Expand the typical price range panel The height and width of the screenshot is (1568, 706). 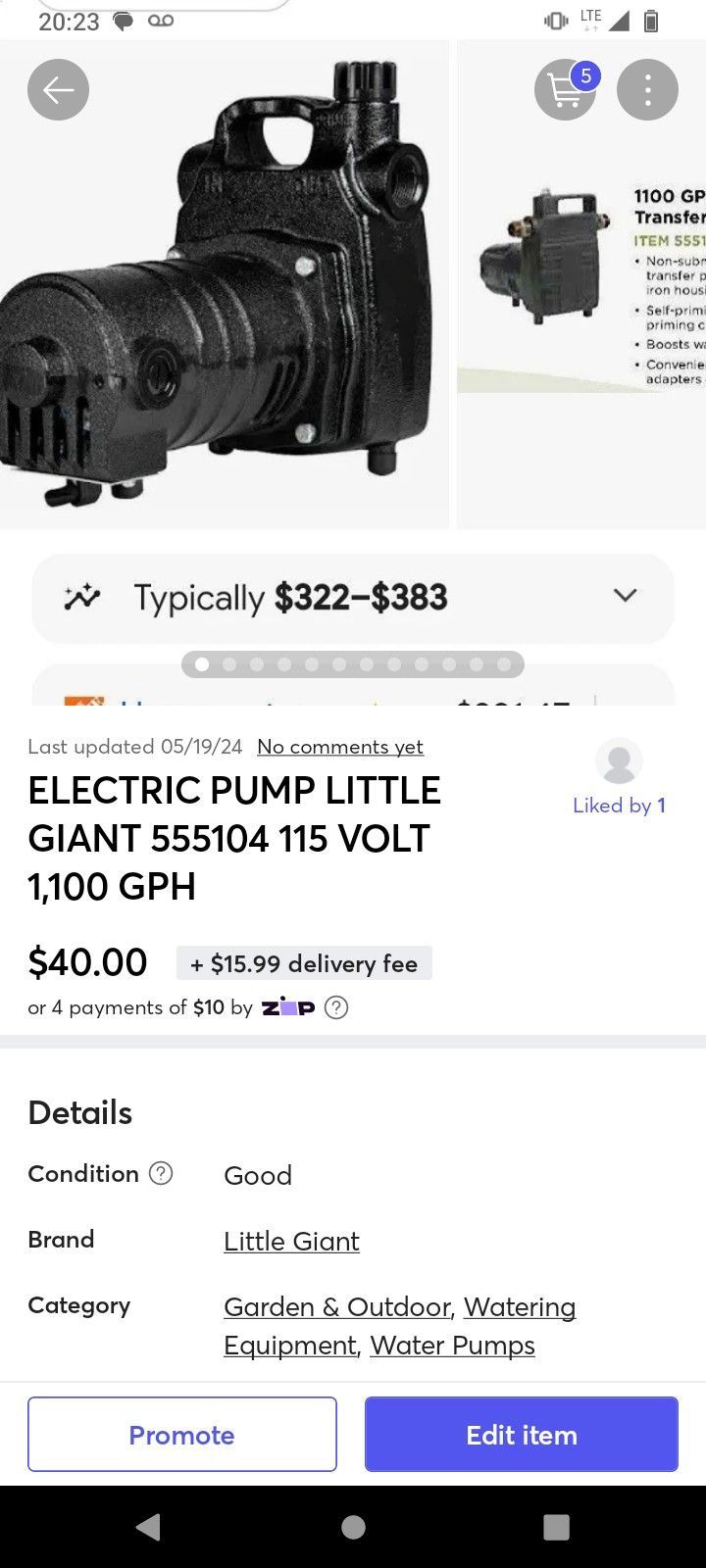[x=625, y=596]
